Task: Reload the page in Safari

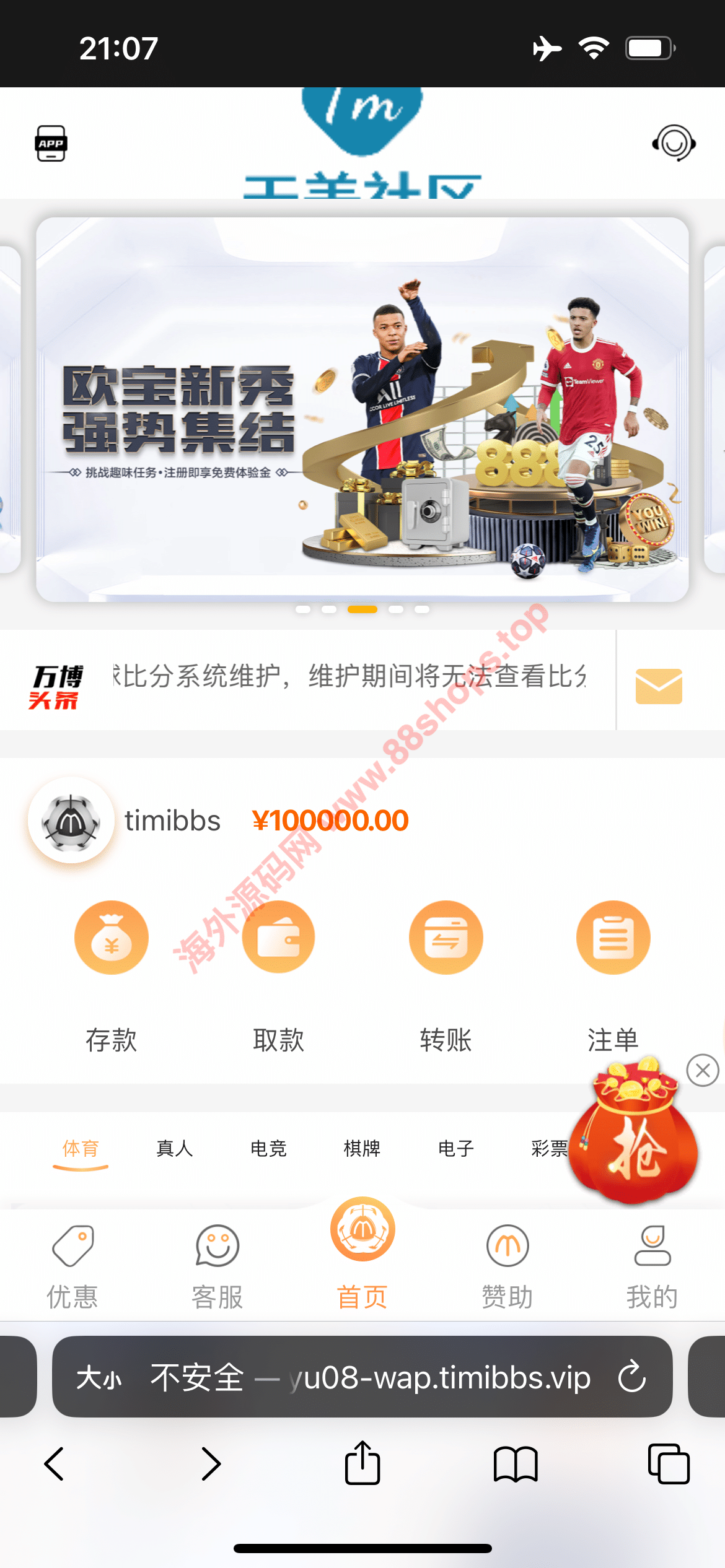Action: pos(632,1377)
